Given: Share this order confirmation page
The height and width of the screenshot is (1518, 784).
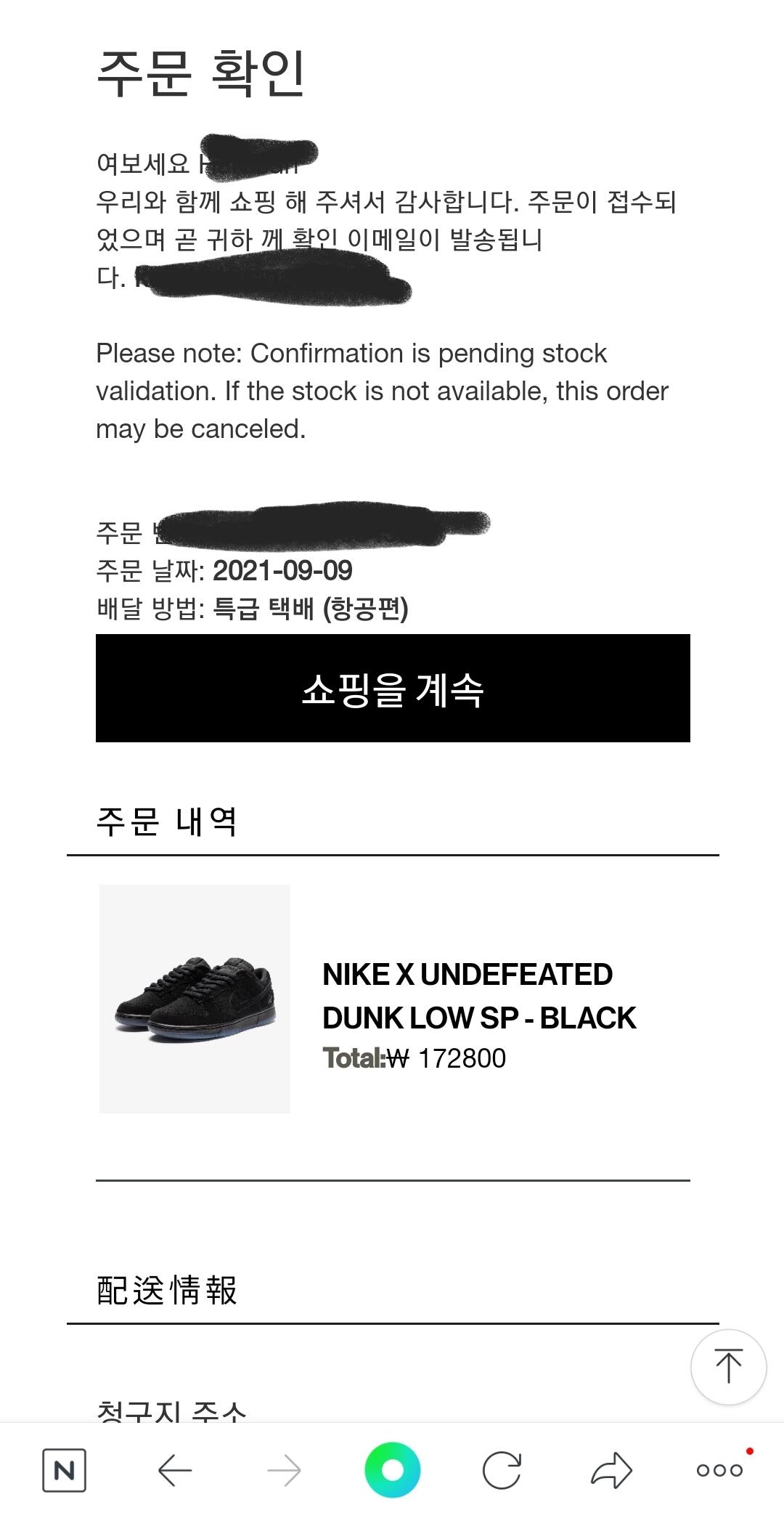Looking at the screenshot, I should (611, 1471).
